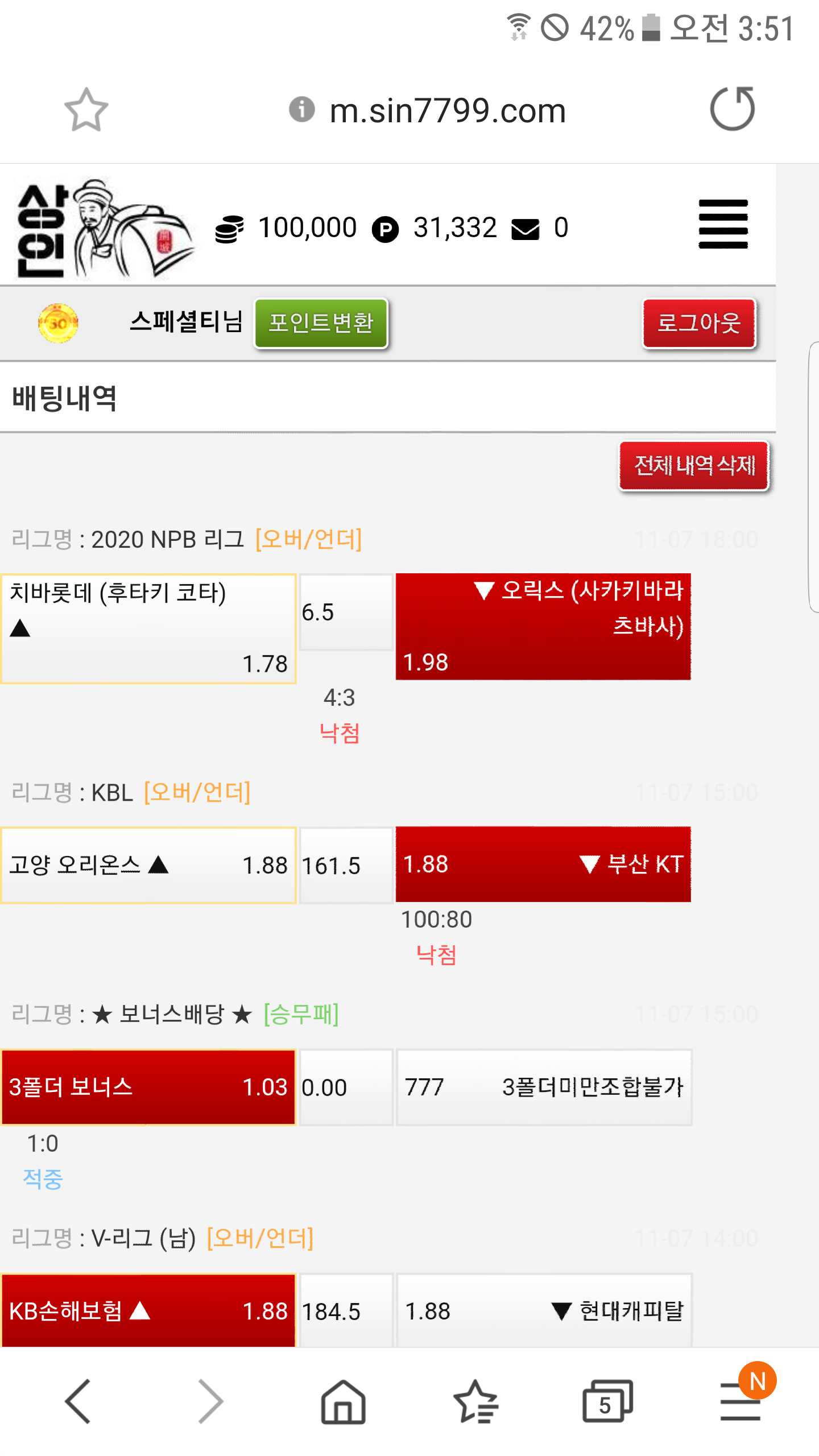Delete all history with 전체 내역 삭제

point(694,466)
